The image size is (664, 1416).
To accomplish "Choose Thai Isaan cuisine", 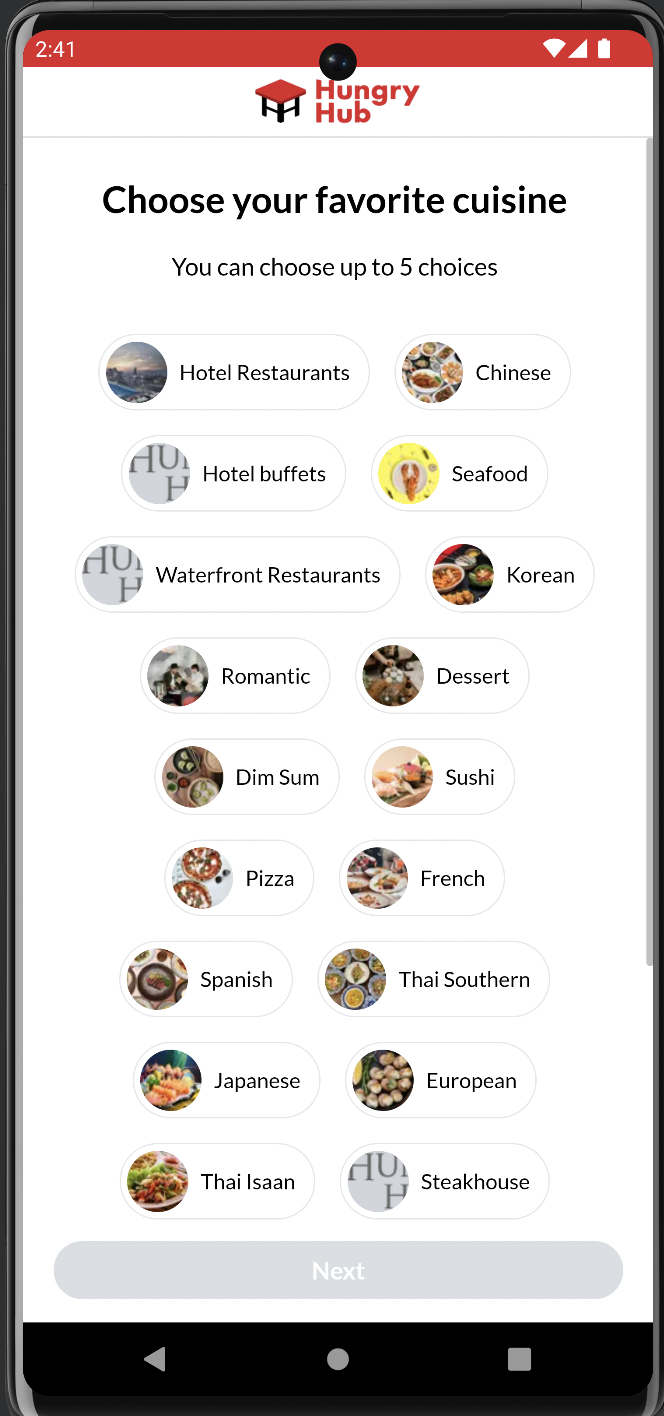I will [217, 1181].
